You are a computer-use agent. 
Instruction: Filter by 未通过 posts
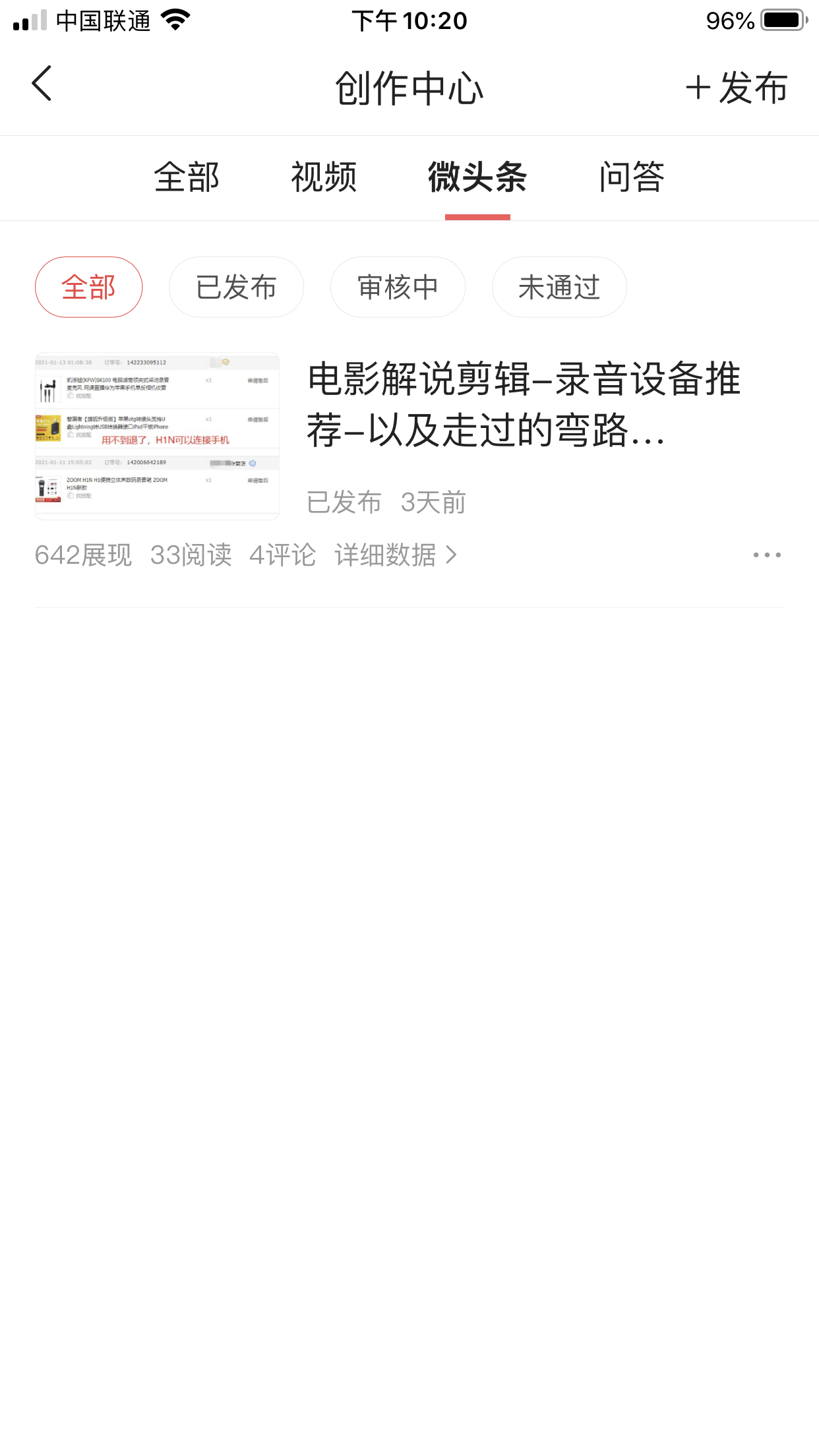click(x=559, y=288)
